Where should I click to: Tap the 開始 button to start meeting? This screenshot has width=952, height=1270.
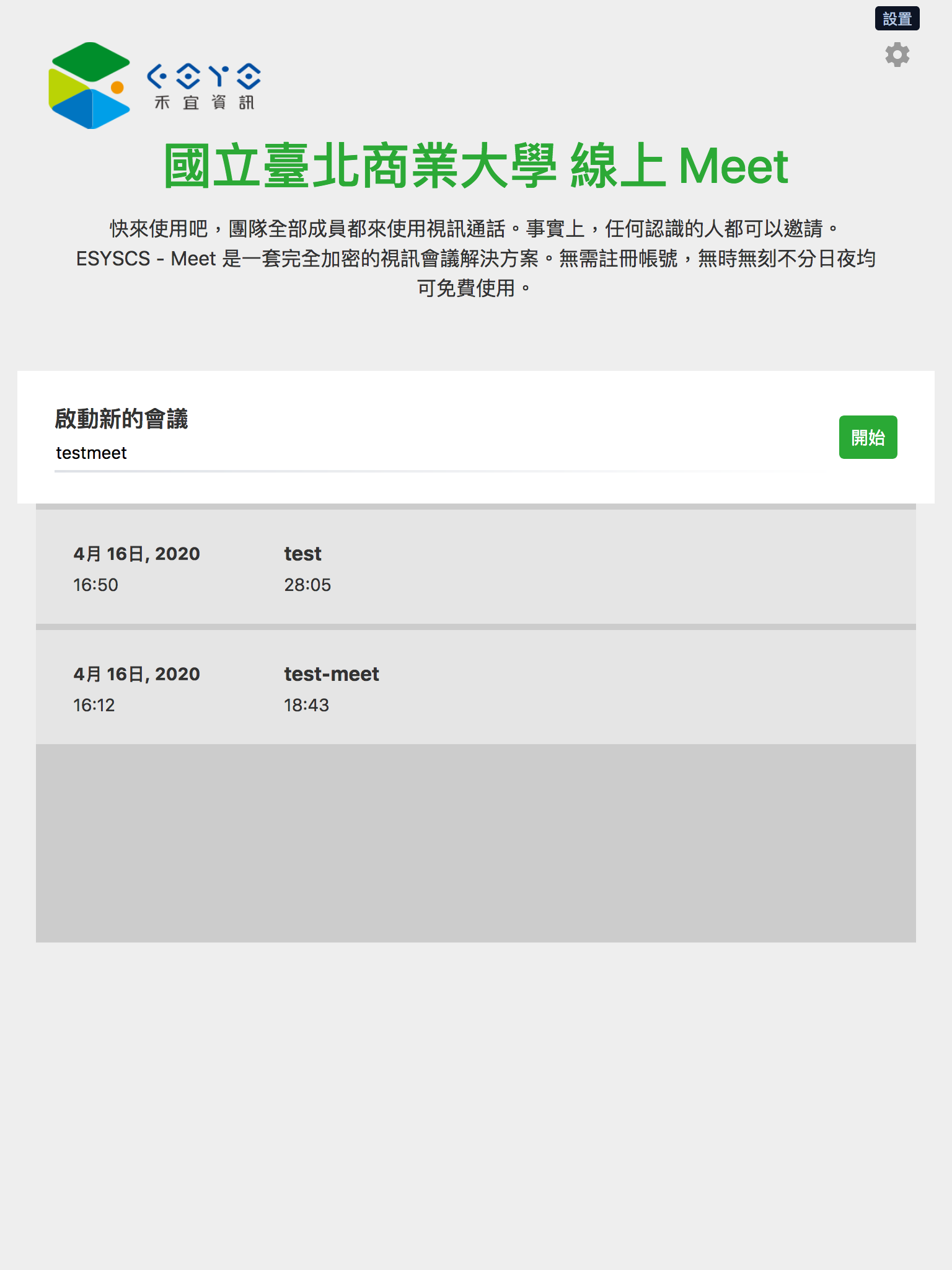(868, 437)
